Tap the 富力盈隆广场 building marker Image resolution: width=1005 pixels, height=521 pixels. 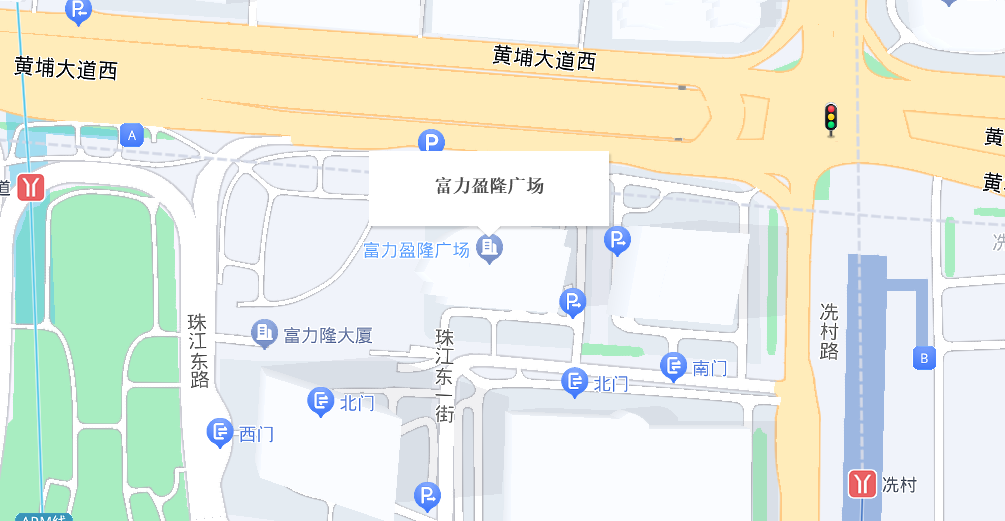click(489, 246)
